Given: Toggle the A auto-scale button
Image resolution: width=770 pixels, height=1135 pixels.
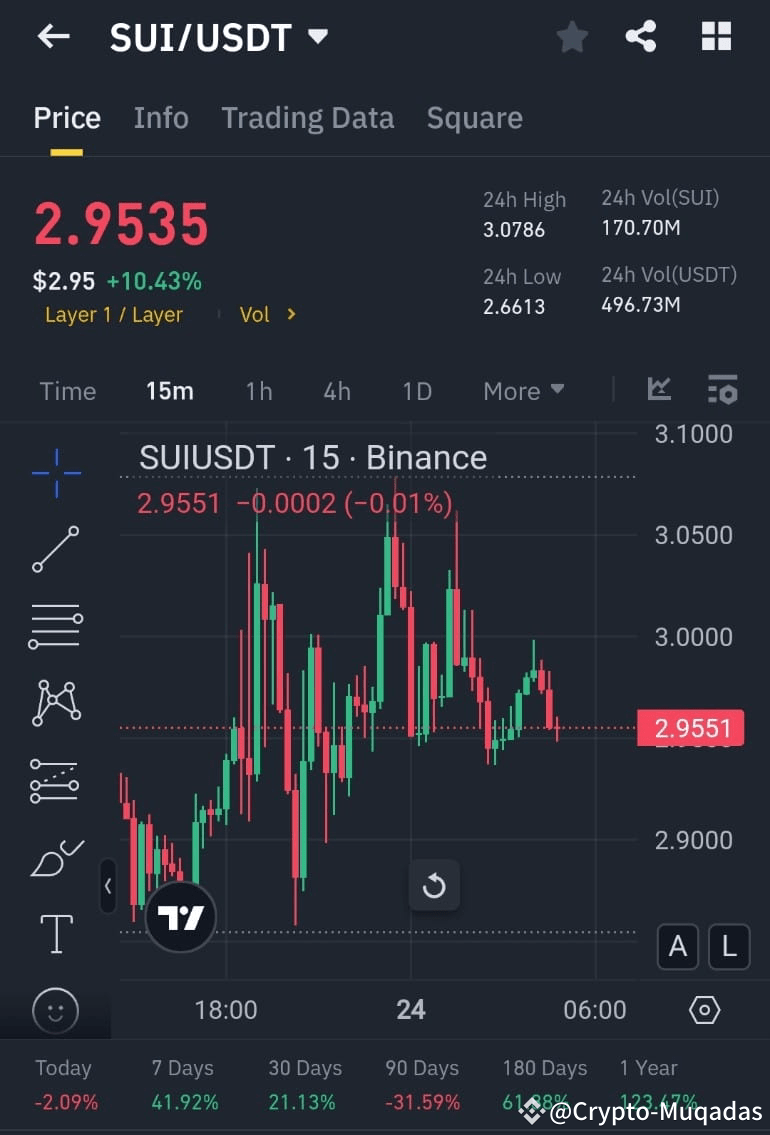Looking at the screenshot, I should (x=678, y=947).
